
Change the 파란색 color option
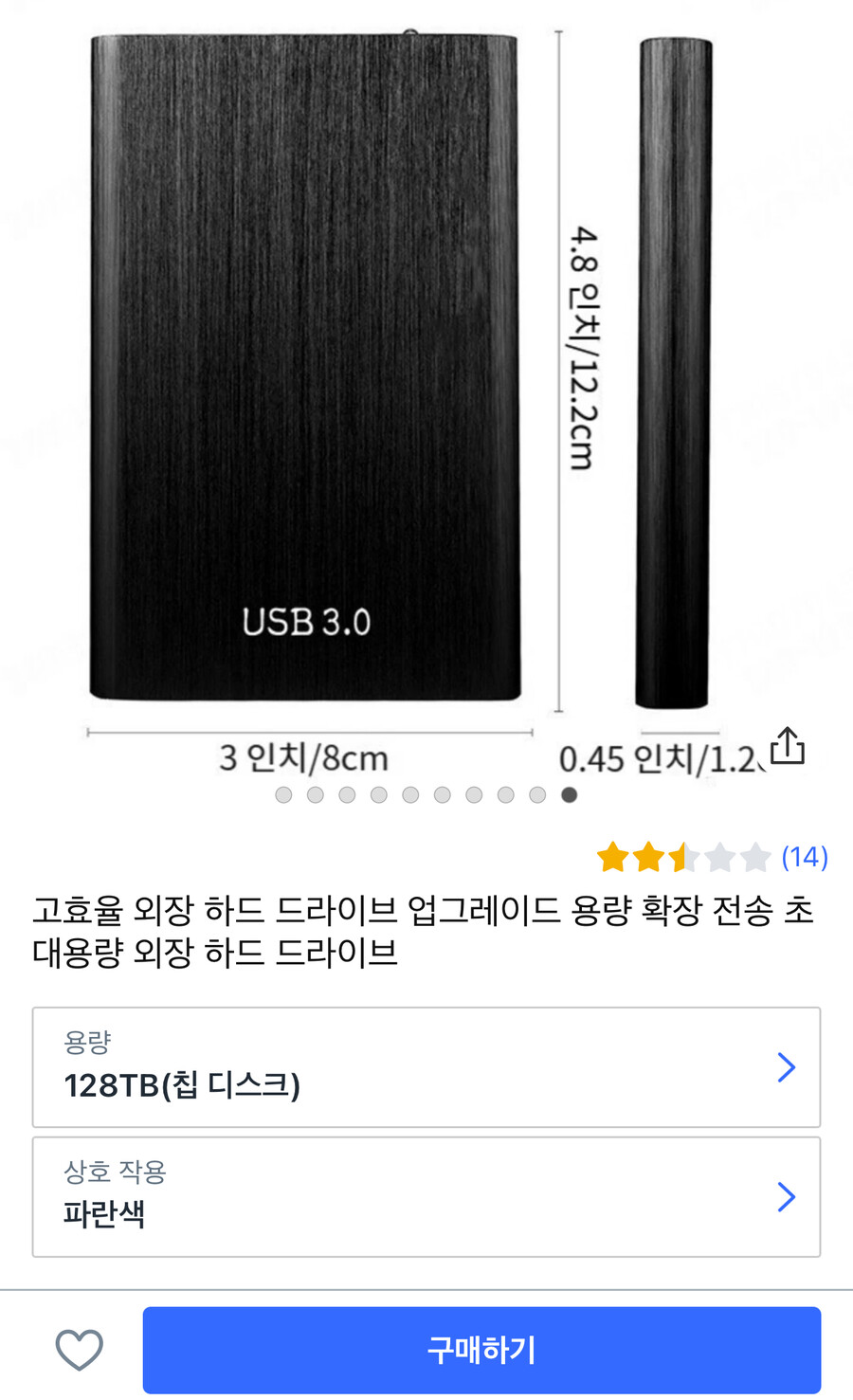pos(426,1197)
